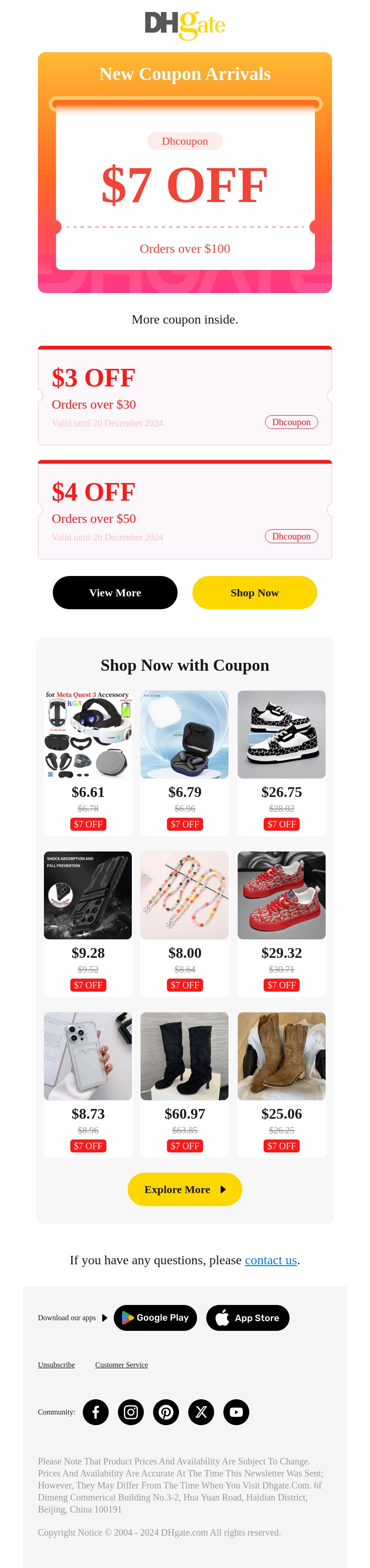View the $60.97 black boots product
This screenshot has height=1568, width=370.
185,1055
